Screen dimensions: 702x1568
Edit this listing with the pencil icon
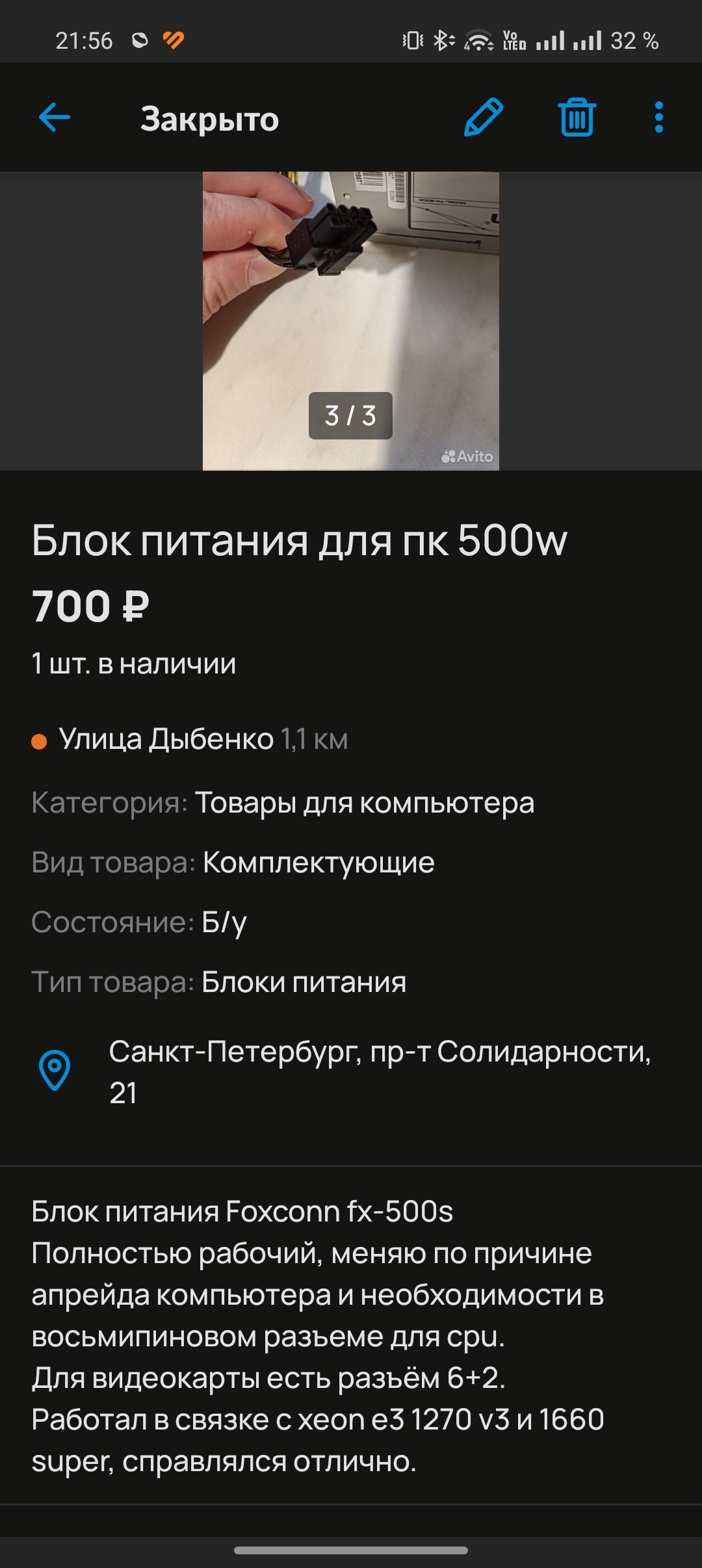[484, 118]
